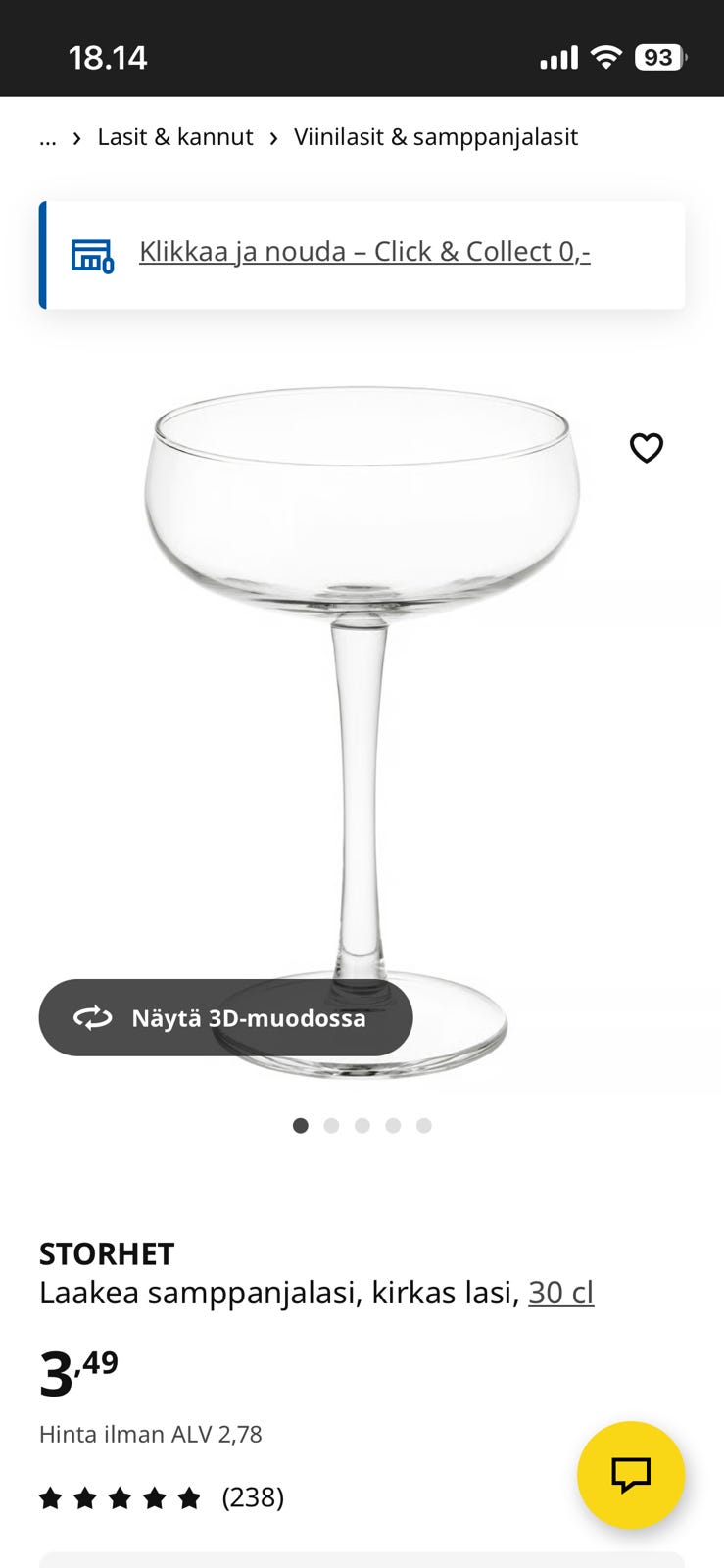Select the second carousel dot
This screenshot has height=1568, width=724.
coord(331,1126)
